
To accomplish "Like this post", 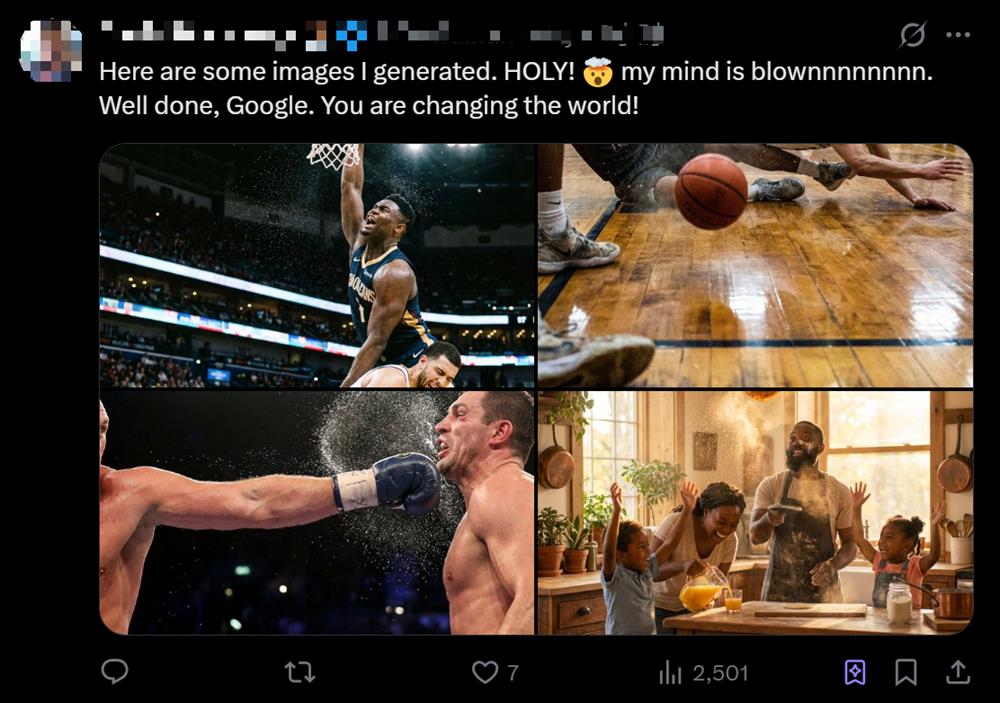I will tap(485, 672).
